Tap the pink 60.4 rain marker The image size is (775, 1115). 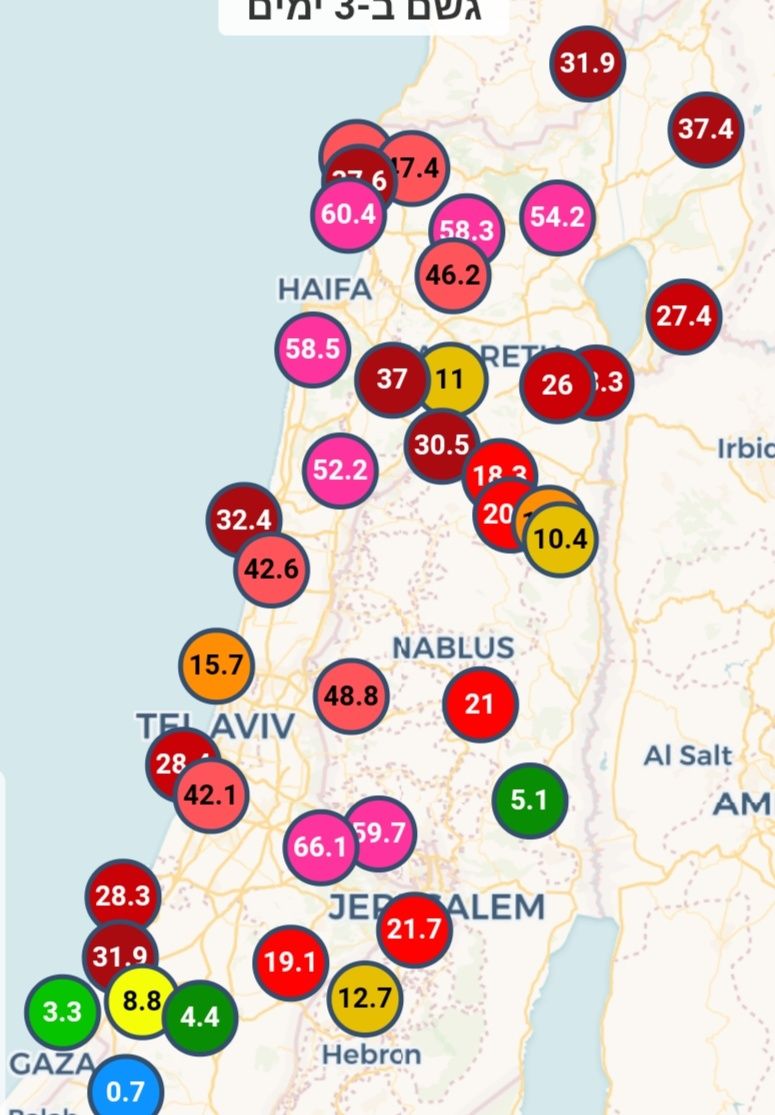(x=348, y=215)
